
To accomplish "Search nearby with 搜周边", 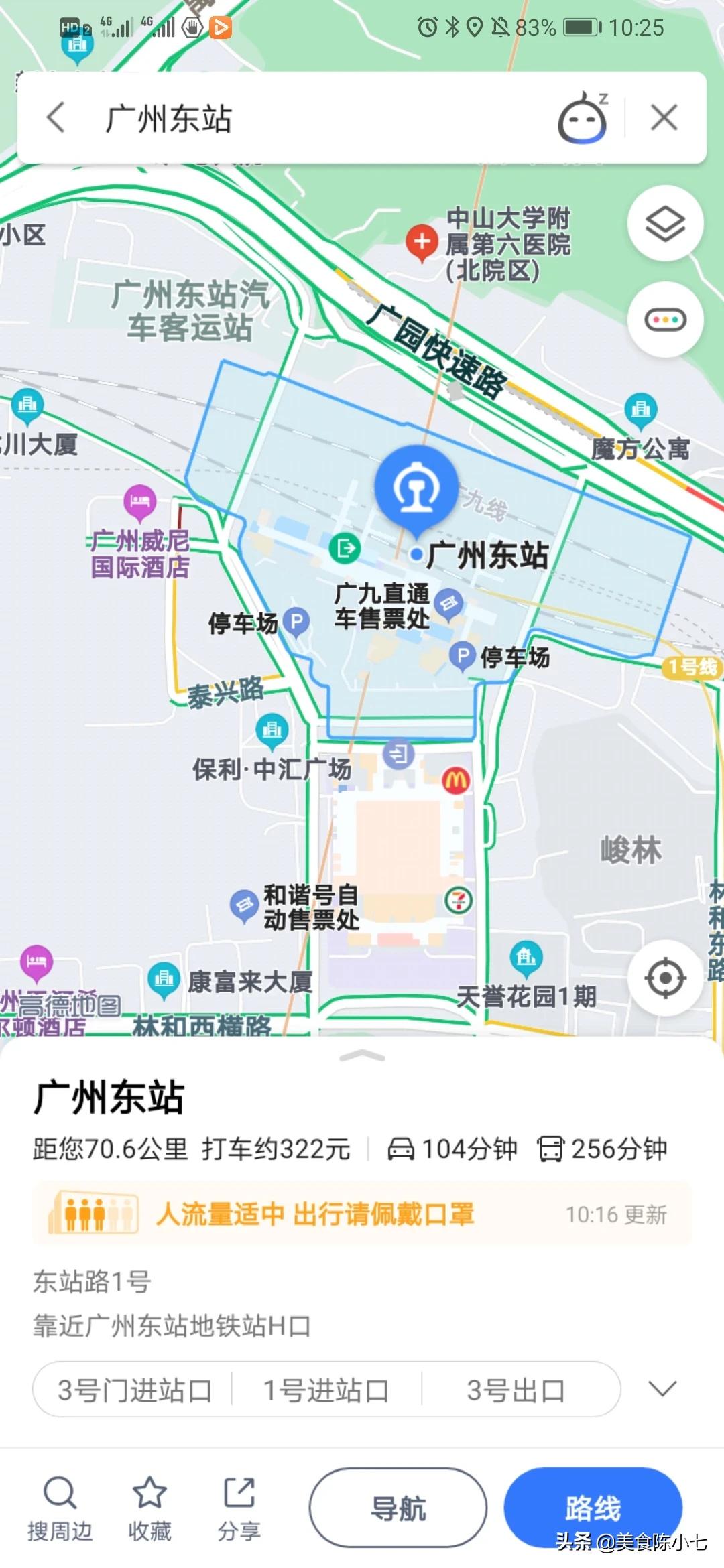I will [60, 1508].
